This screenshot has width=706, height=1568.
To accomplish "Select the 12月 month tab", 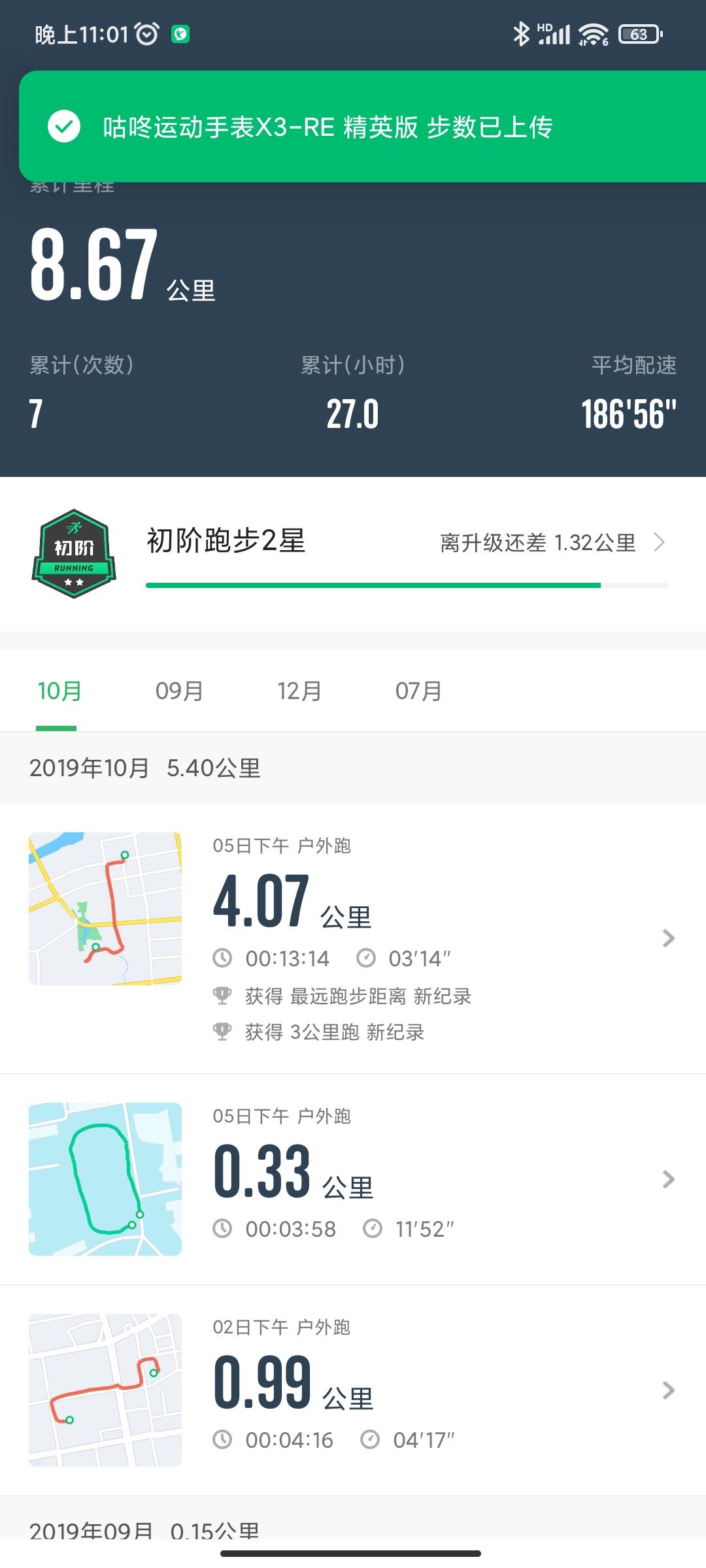I will pyautogui.click(x=299, y=691).
